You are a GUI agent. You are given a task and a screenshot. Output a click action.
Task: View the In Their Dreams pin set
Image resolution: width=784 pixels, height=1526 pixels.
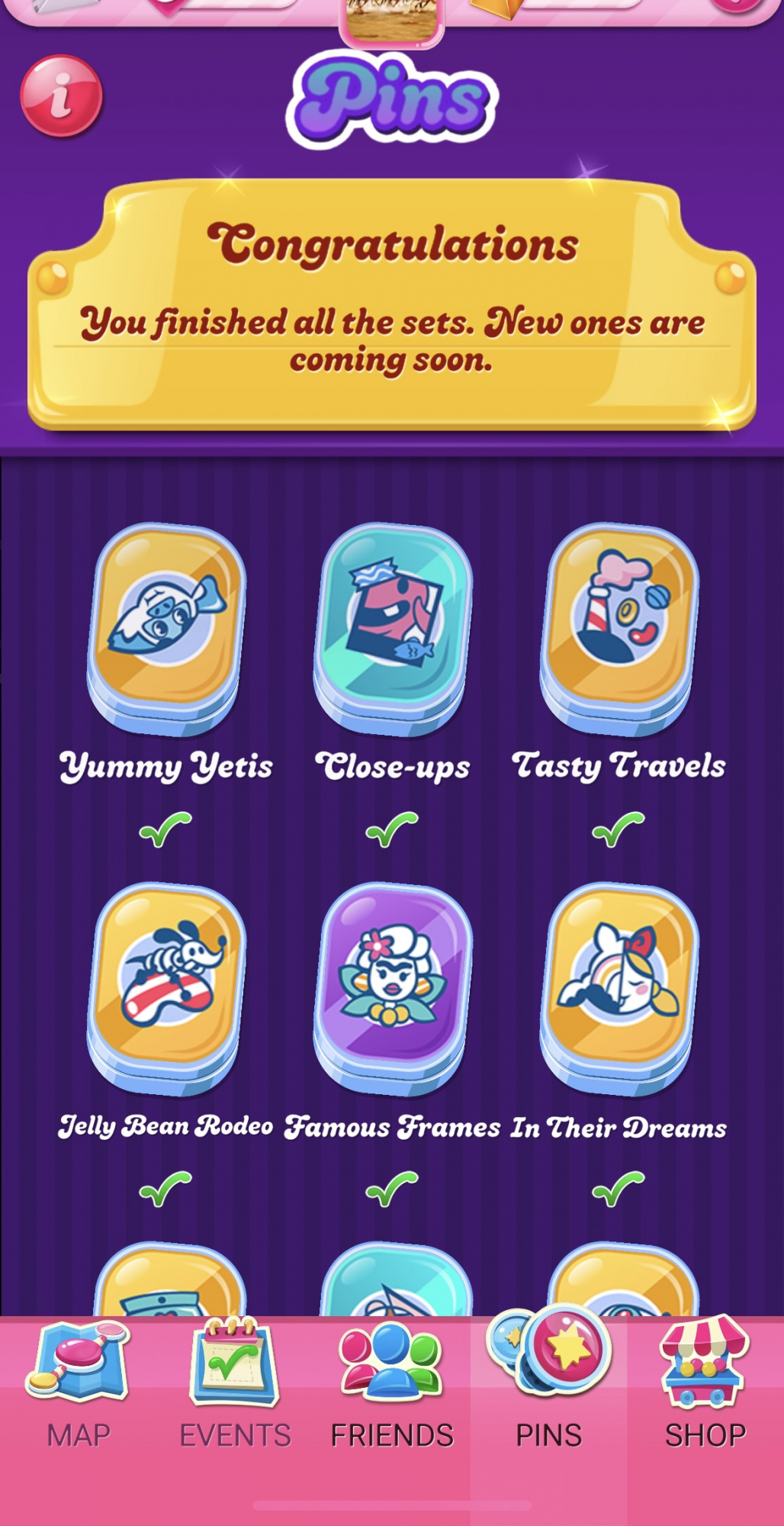619,989
